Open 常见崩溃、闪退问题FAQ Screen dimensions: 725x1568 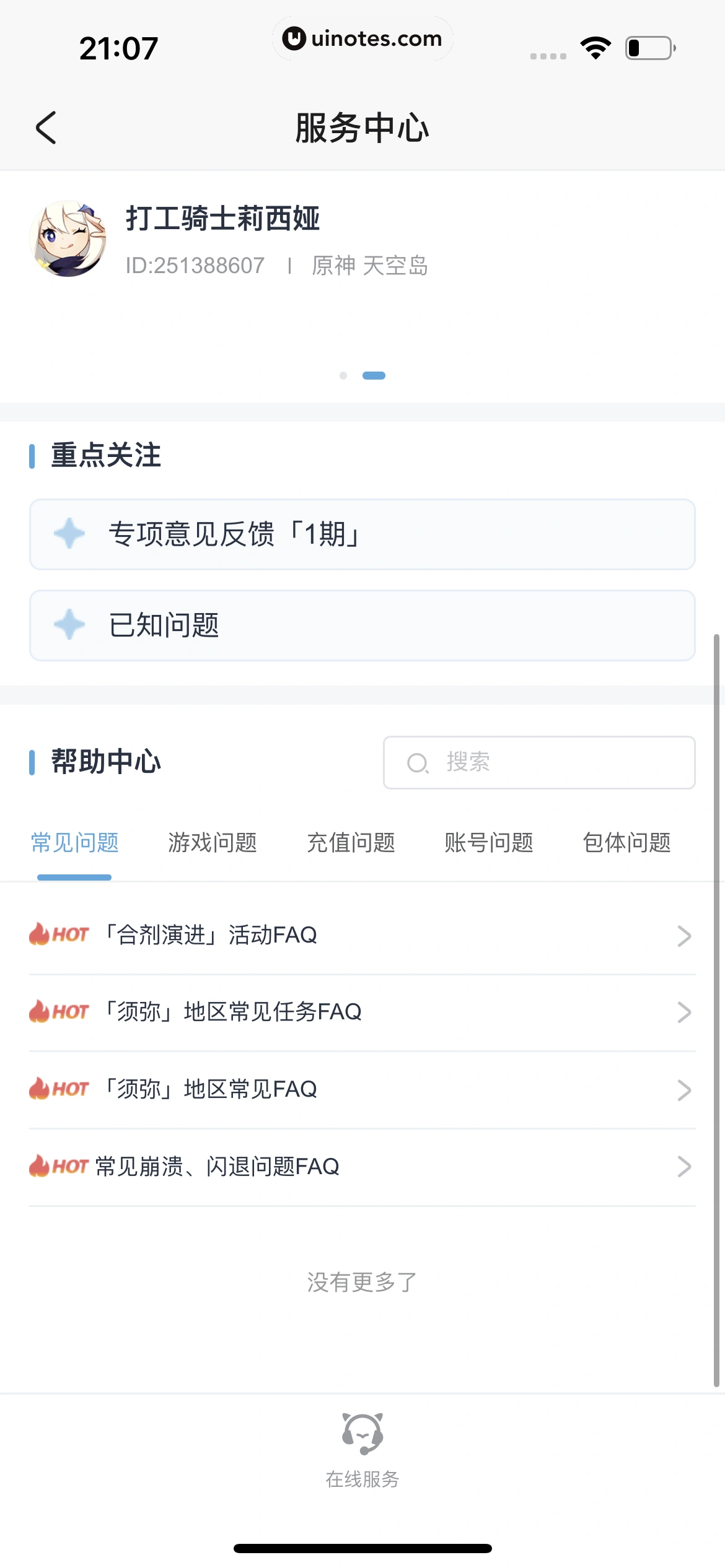coord(362,1167)
